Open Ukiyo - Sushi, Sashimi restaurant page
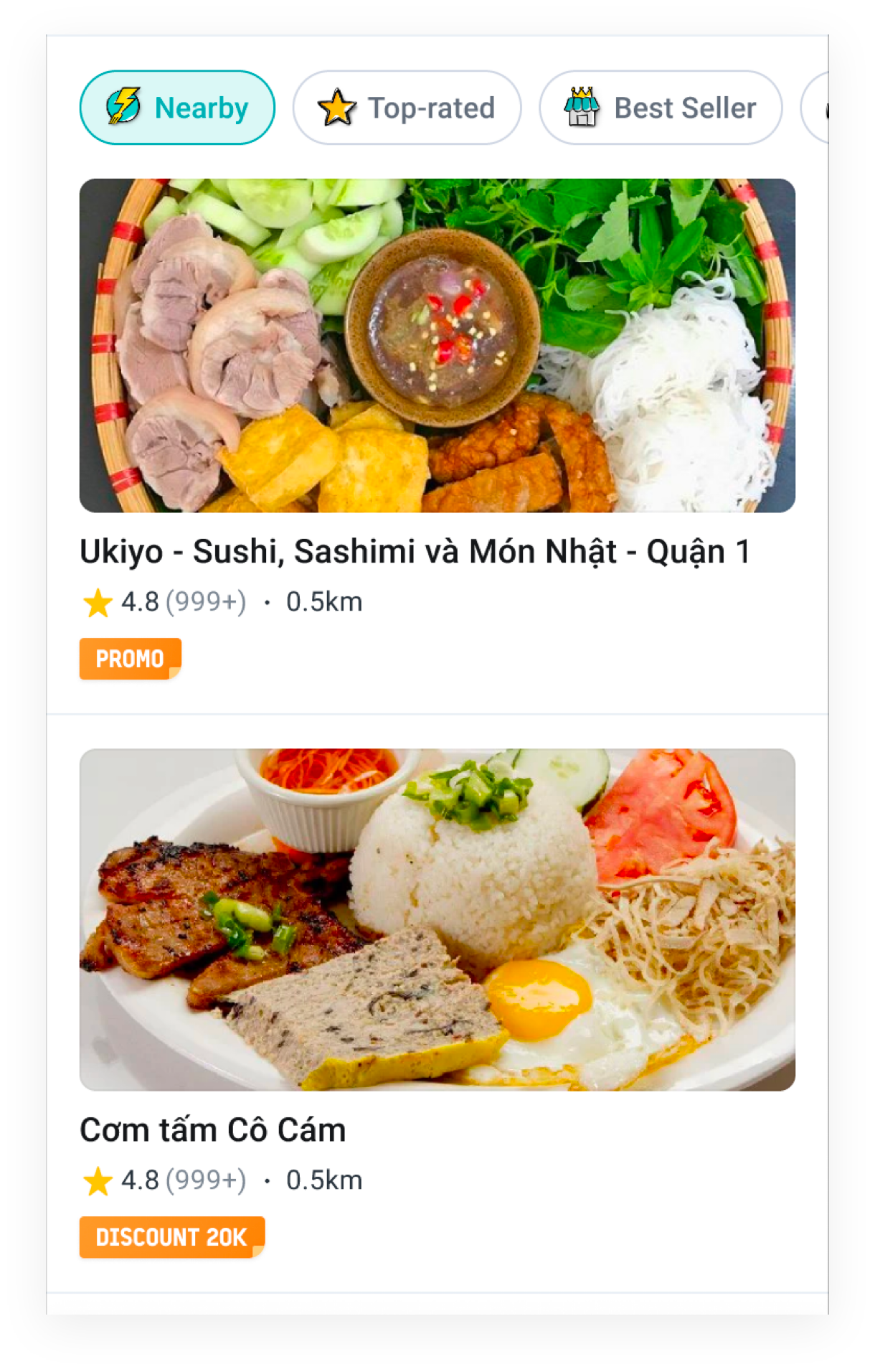875x1372 pixels. 416,550
